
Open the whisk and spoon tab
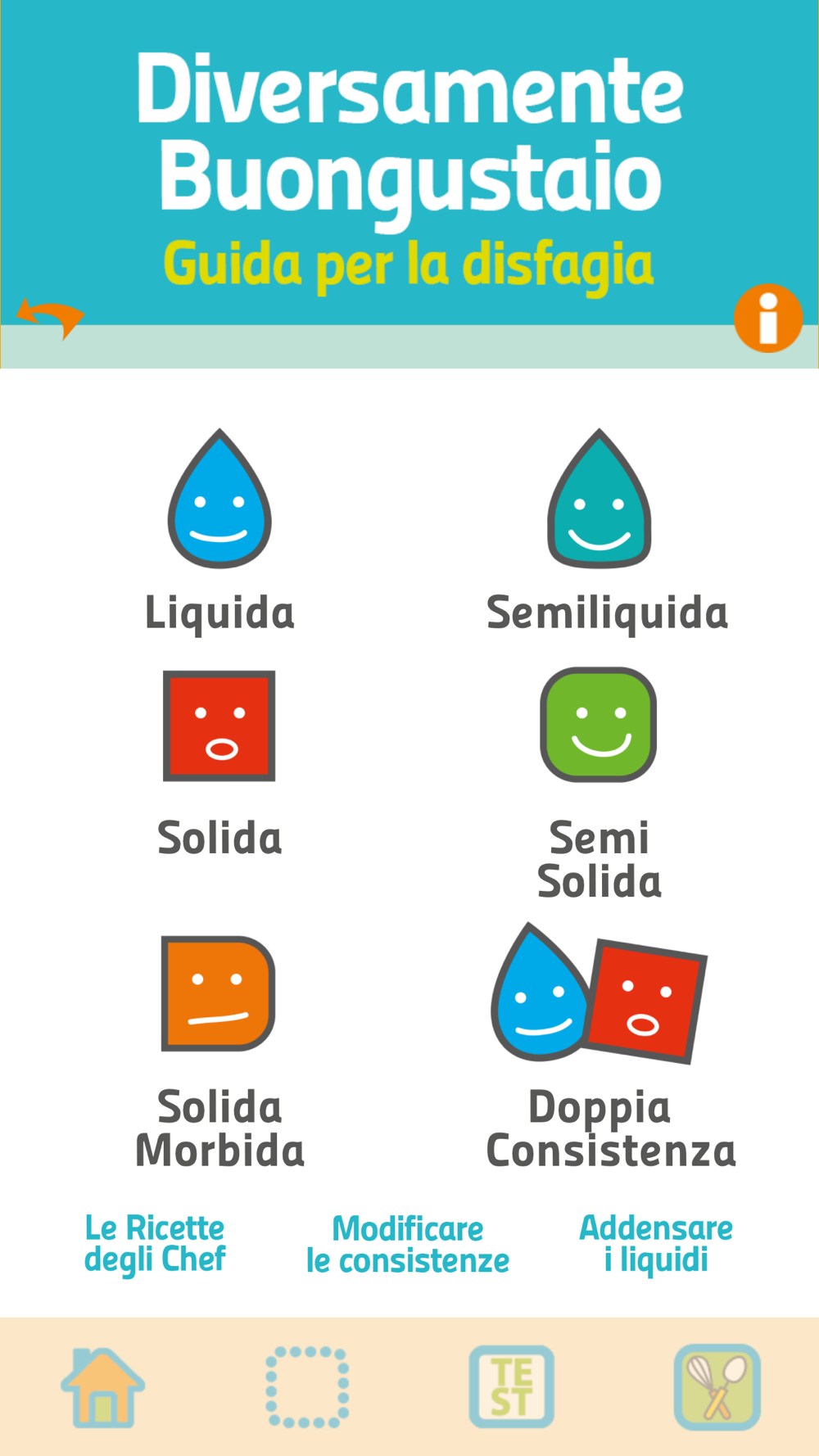click(717, 1387)
